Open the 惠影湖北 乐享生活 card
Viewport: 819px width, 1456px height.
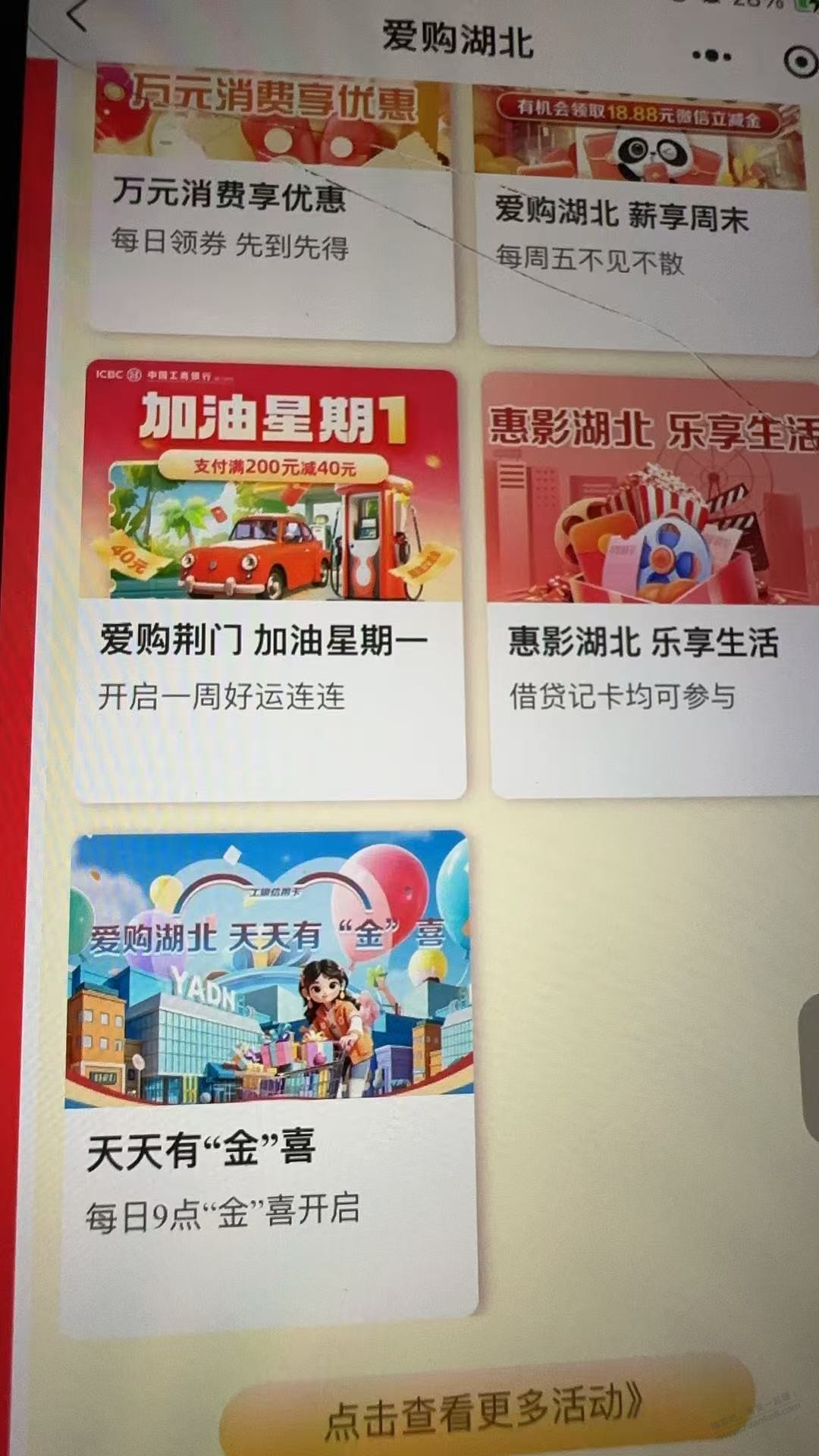point(652,584)
